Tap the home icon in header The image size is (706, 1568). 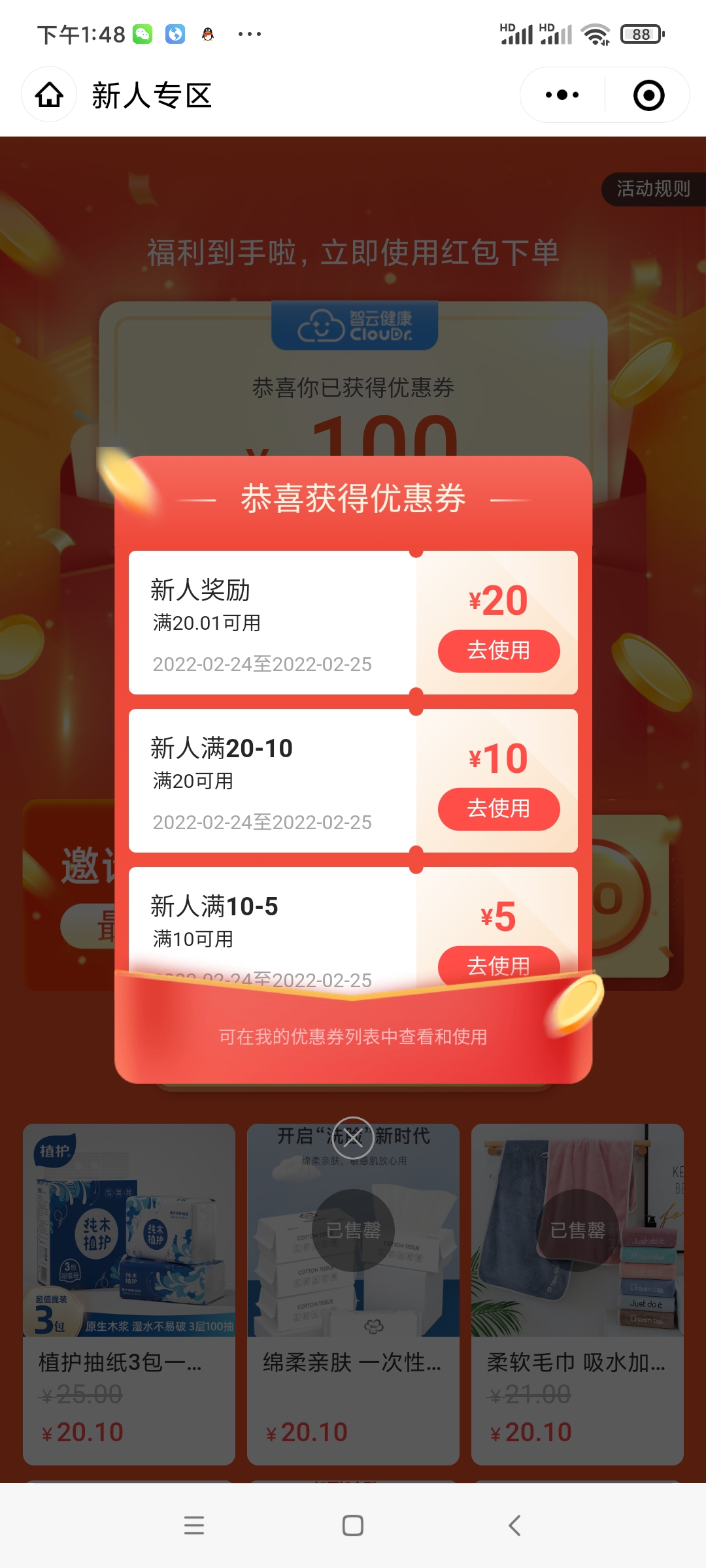pyautogui.click(x=49, y=95)
